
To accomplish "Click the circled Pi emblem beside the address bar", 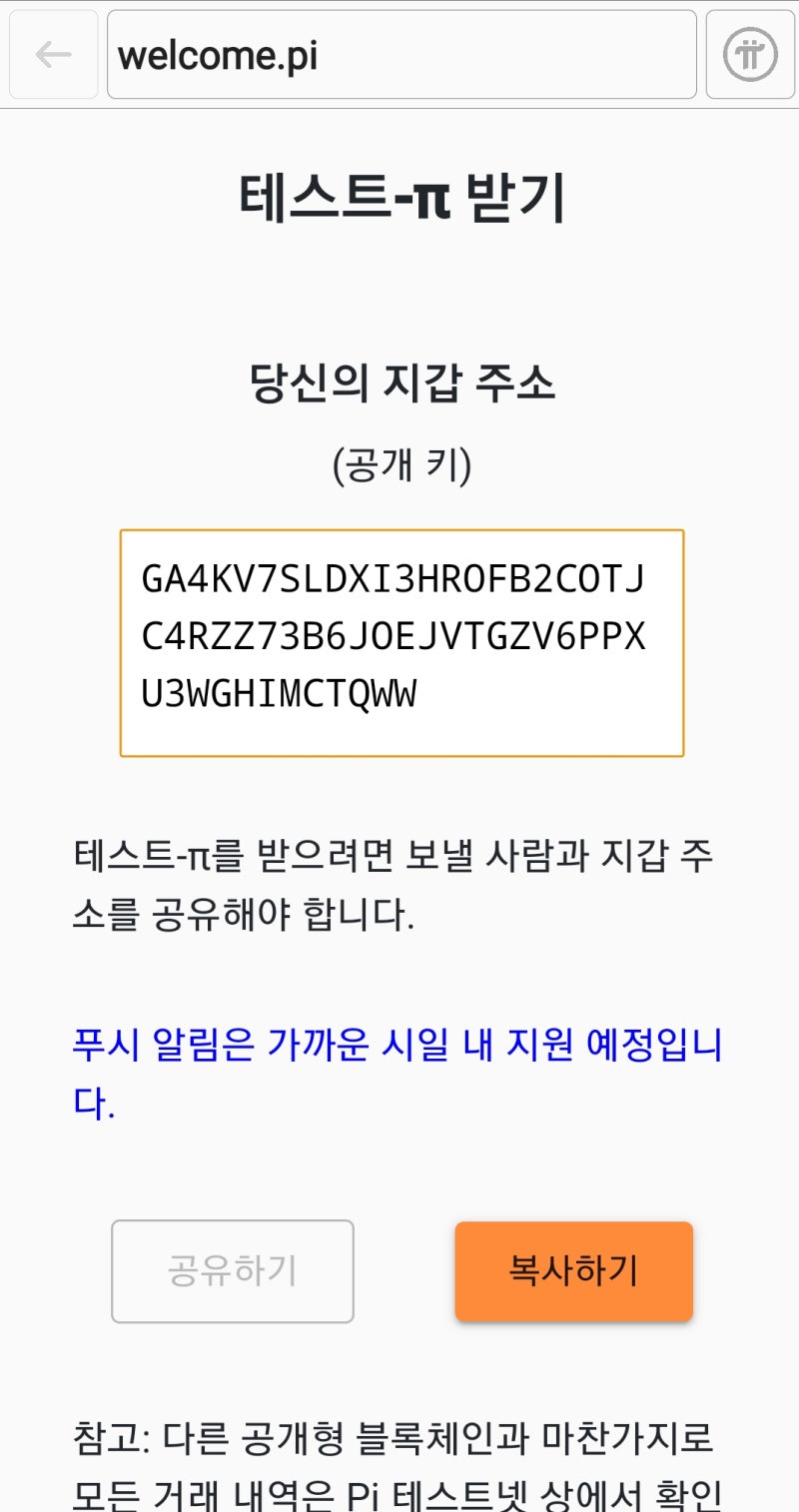I will click(750, 55).
